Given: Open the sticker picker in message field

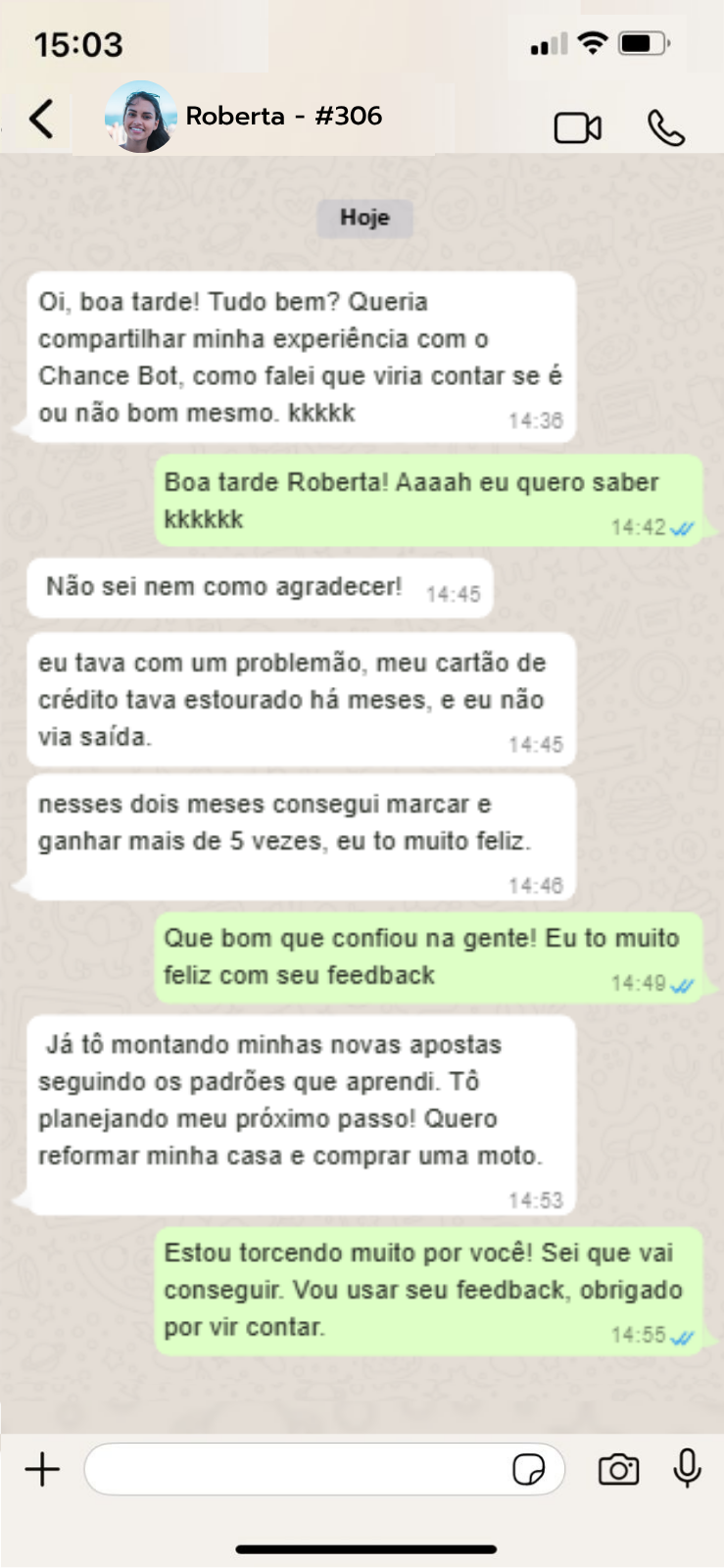Looking at the screenshot, I should click(x=529, y=1469).
